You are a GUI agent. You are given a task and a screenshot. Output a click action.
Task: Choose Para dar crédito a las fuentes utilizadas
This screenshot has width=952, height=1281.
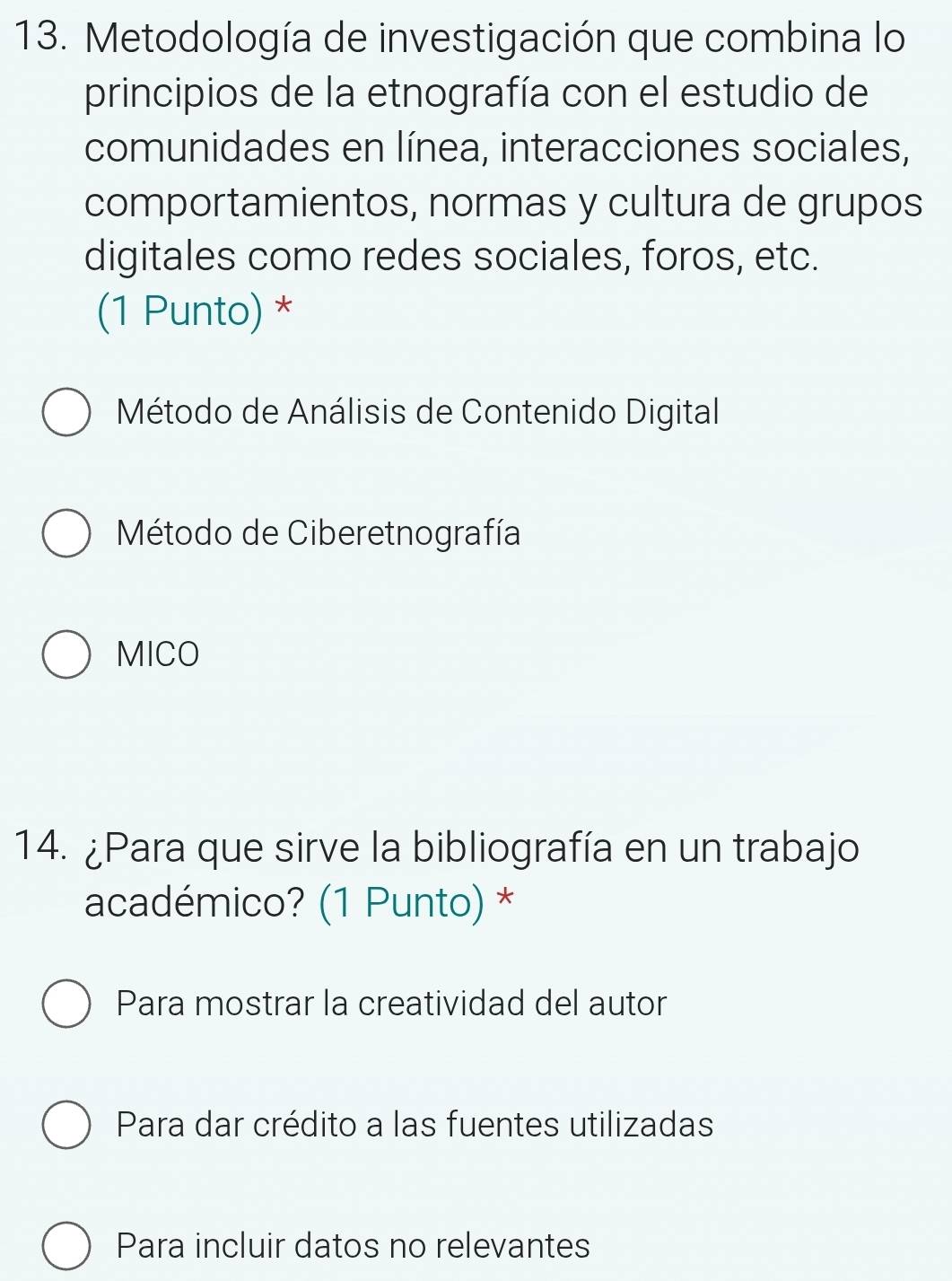click(x=66, y=1125)
